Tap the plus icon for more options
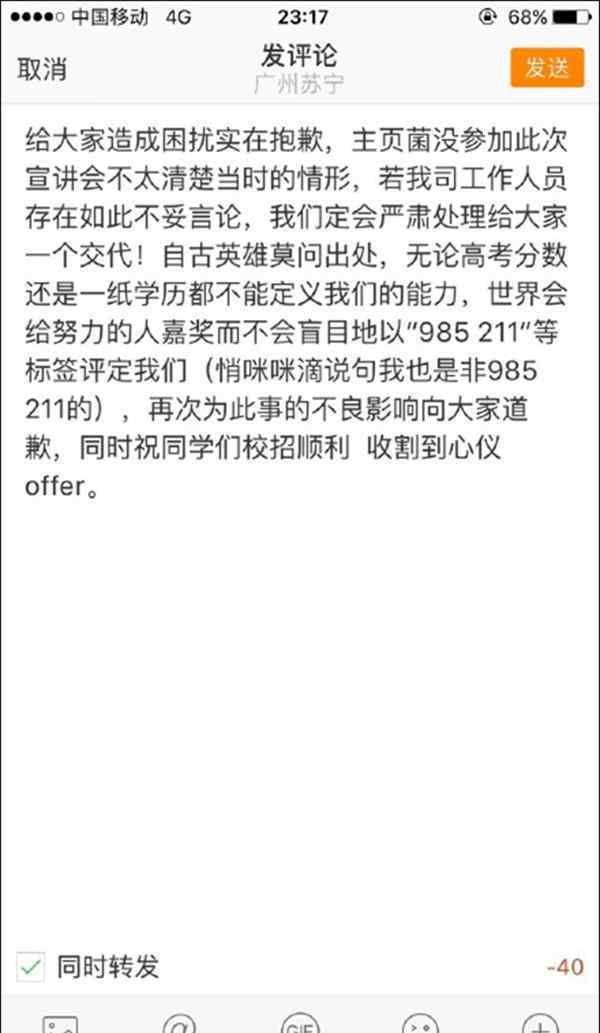The width and height of the screenshot is (600, 1033). pos(540,1024)
